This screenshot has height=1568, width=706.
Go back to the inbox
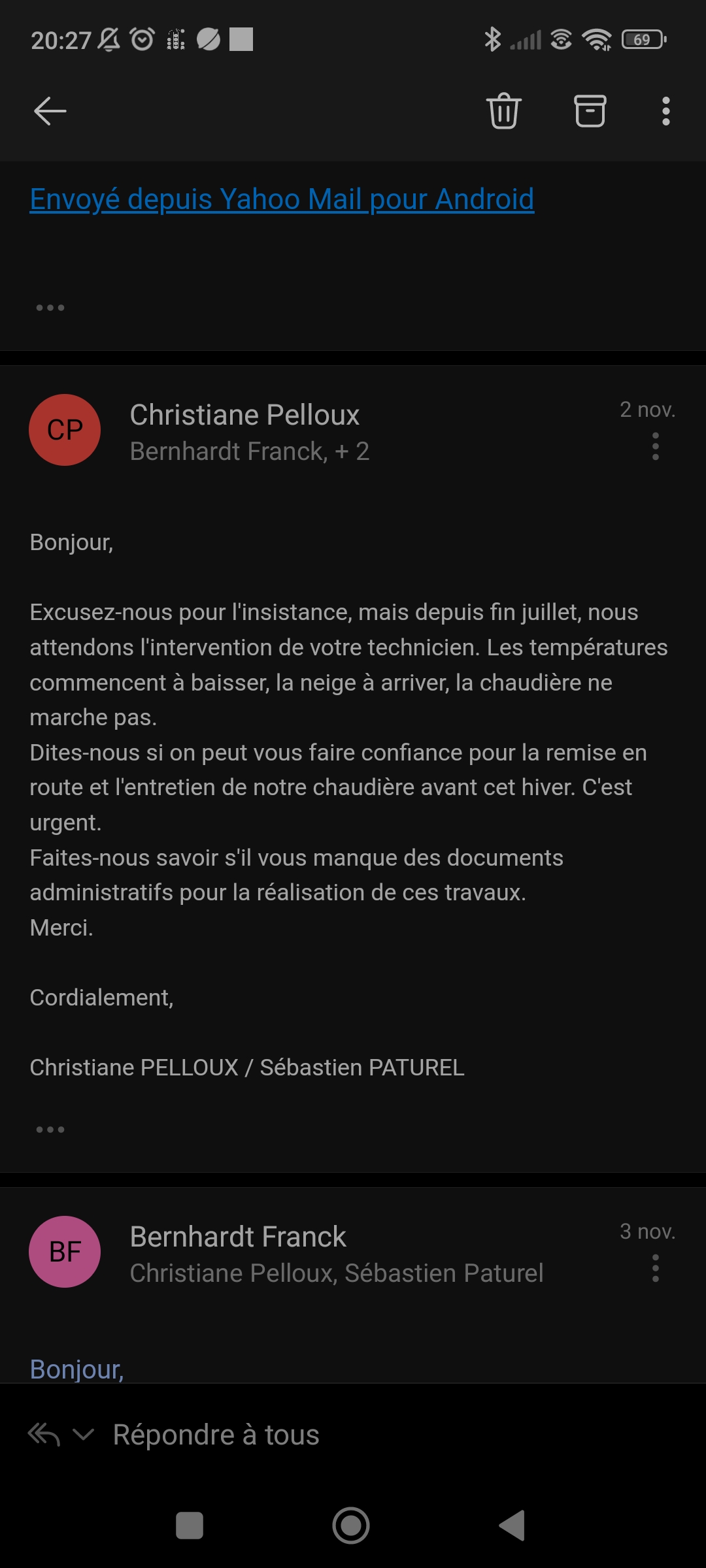pos(50,111)
